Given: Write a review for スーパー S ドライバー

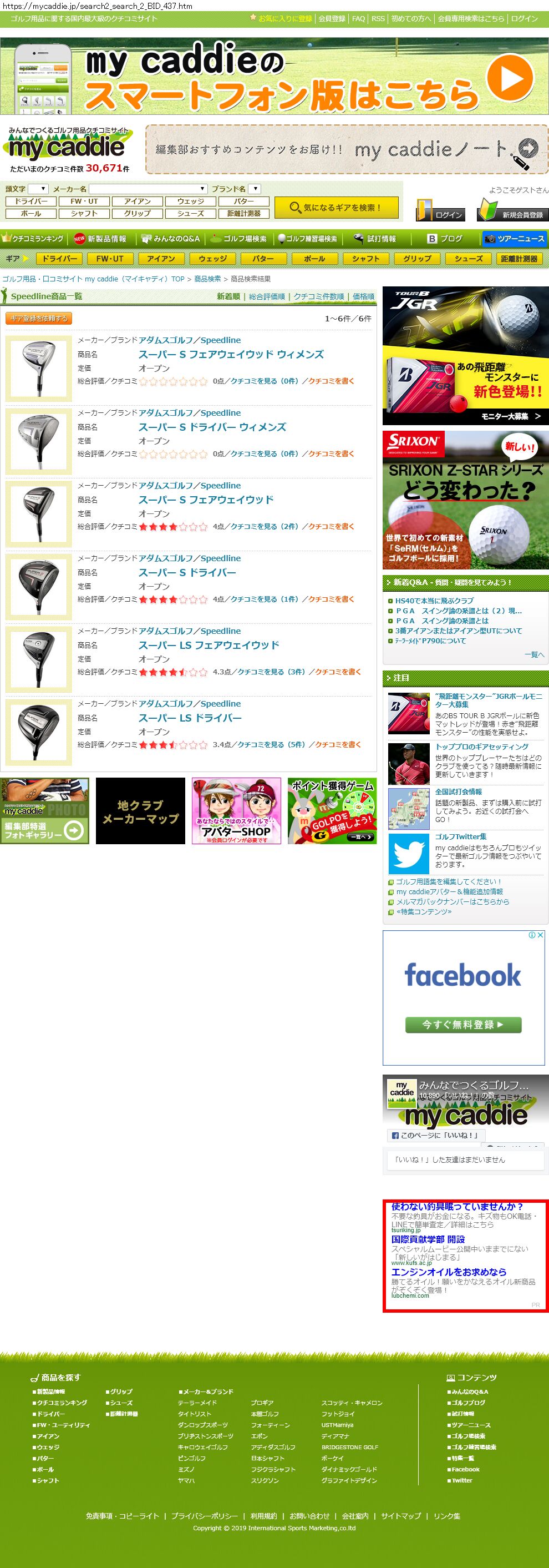Looking at the screenshot, I should [x=331, y=599].
